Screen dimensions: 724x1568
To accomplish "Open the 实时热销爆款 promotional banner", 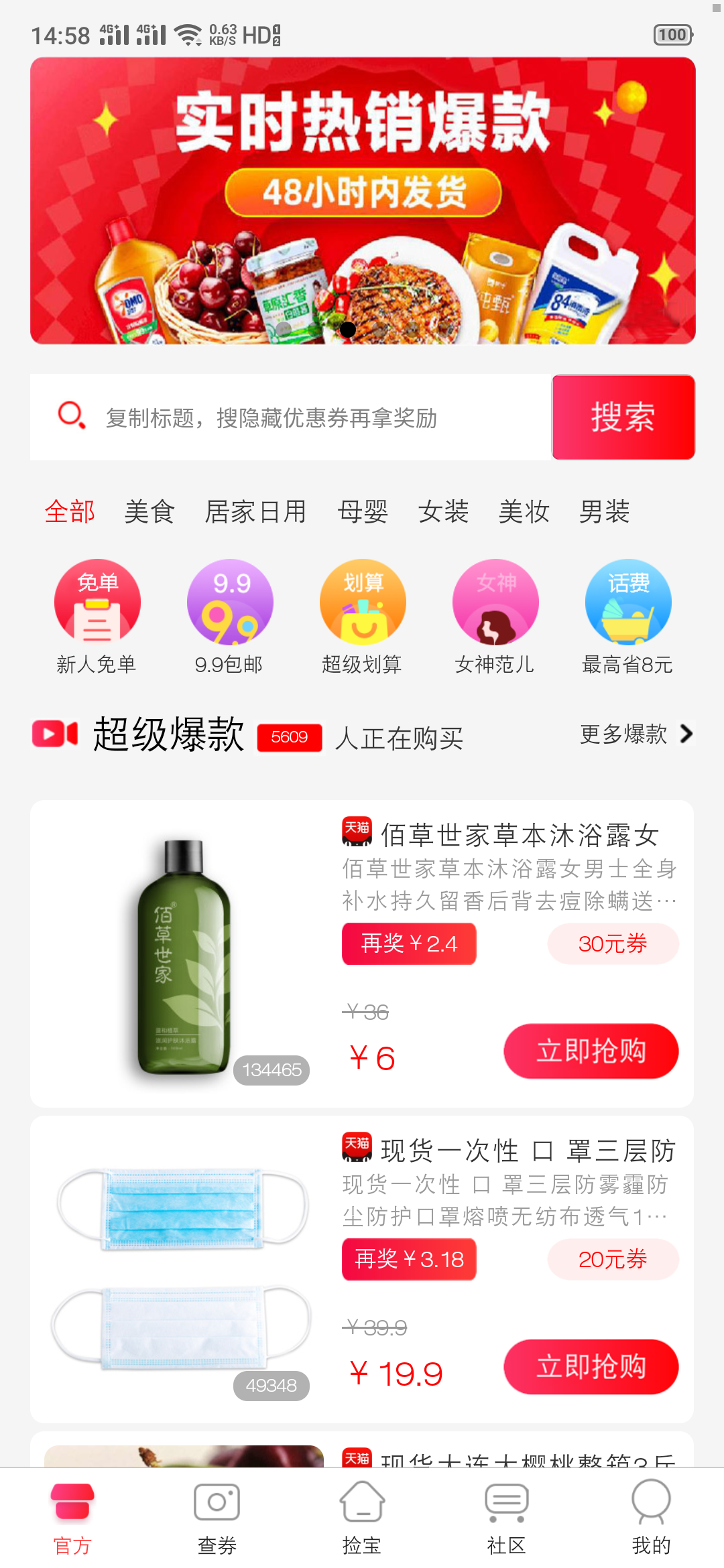I will [362, 201].
